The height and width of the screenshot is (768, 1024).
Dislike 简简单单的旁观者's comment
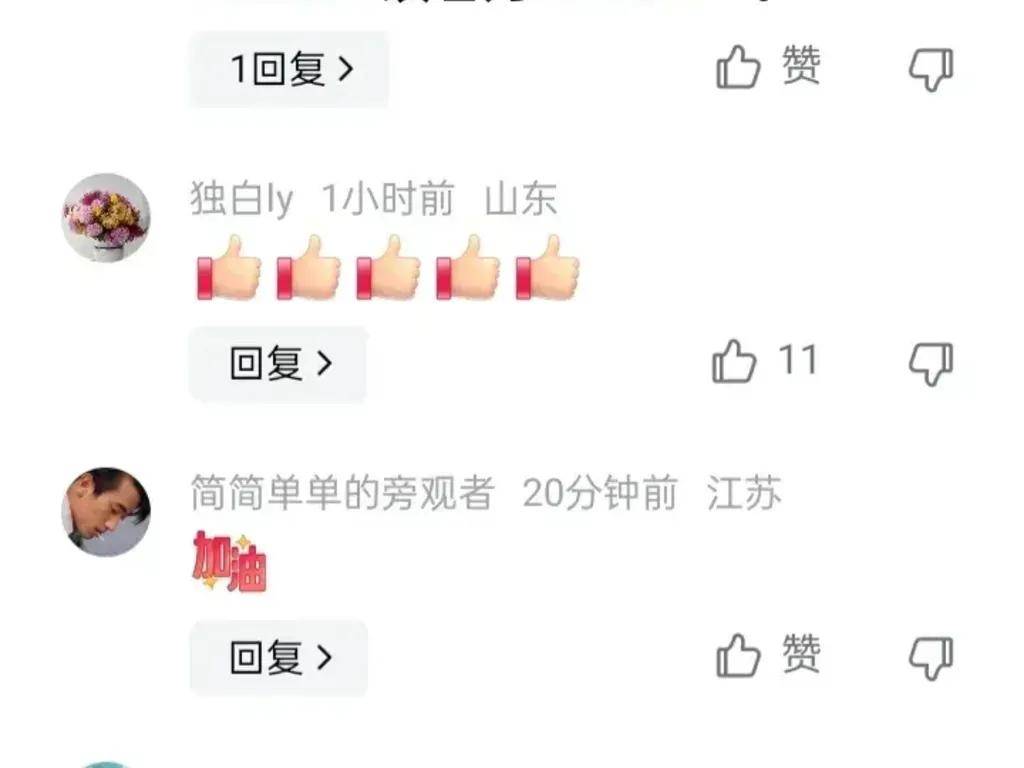coord(930,658)
